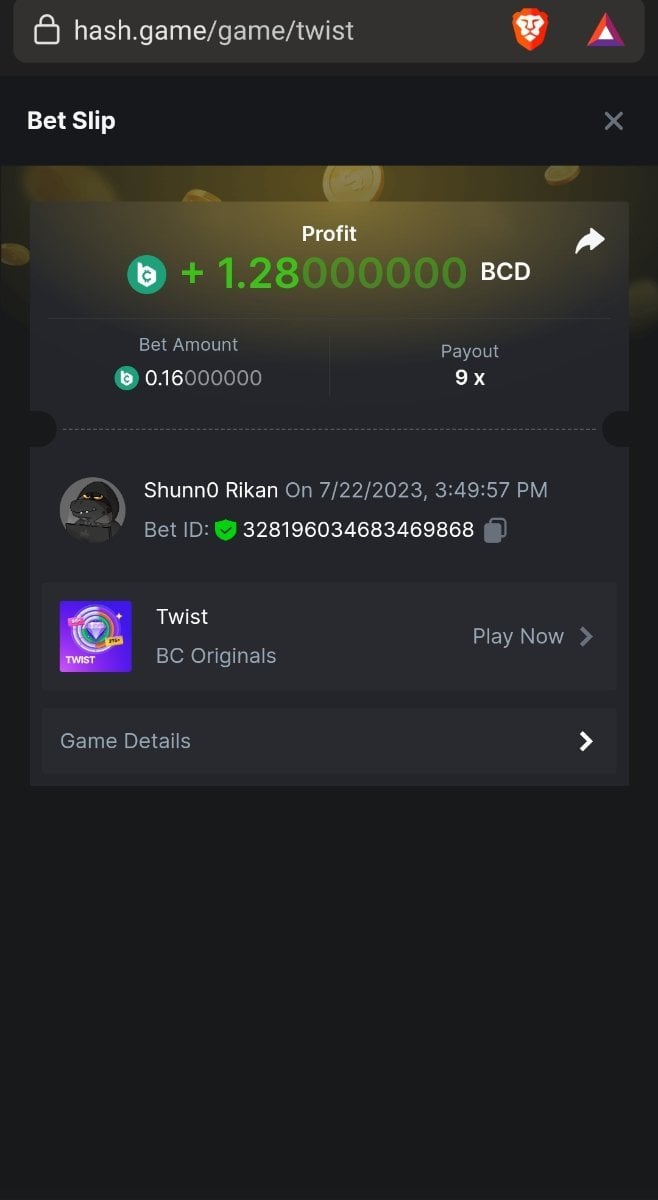658x1200 pixels.
Task: Close the Bet Slip dialog
Action: click(613, 121)
